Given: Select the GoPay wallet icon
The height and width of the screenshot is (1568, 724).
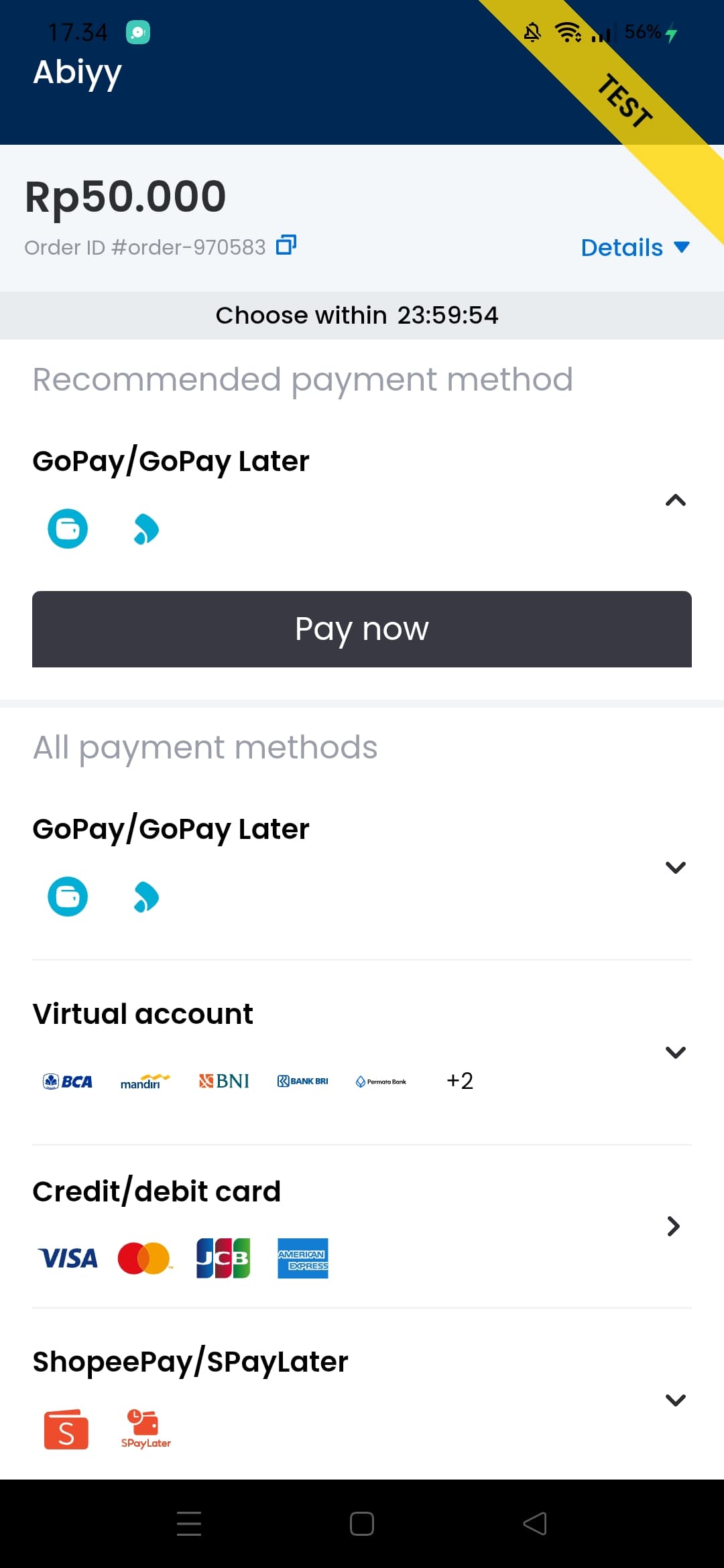Looking at the screenshot, I should [x=68, y=529].
